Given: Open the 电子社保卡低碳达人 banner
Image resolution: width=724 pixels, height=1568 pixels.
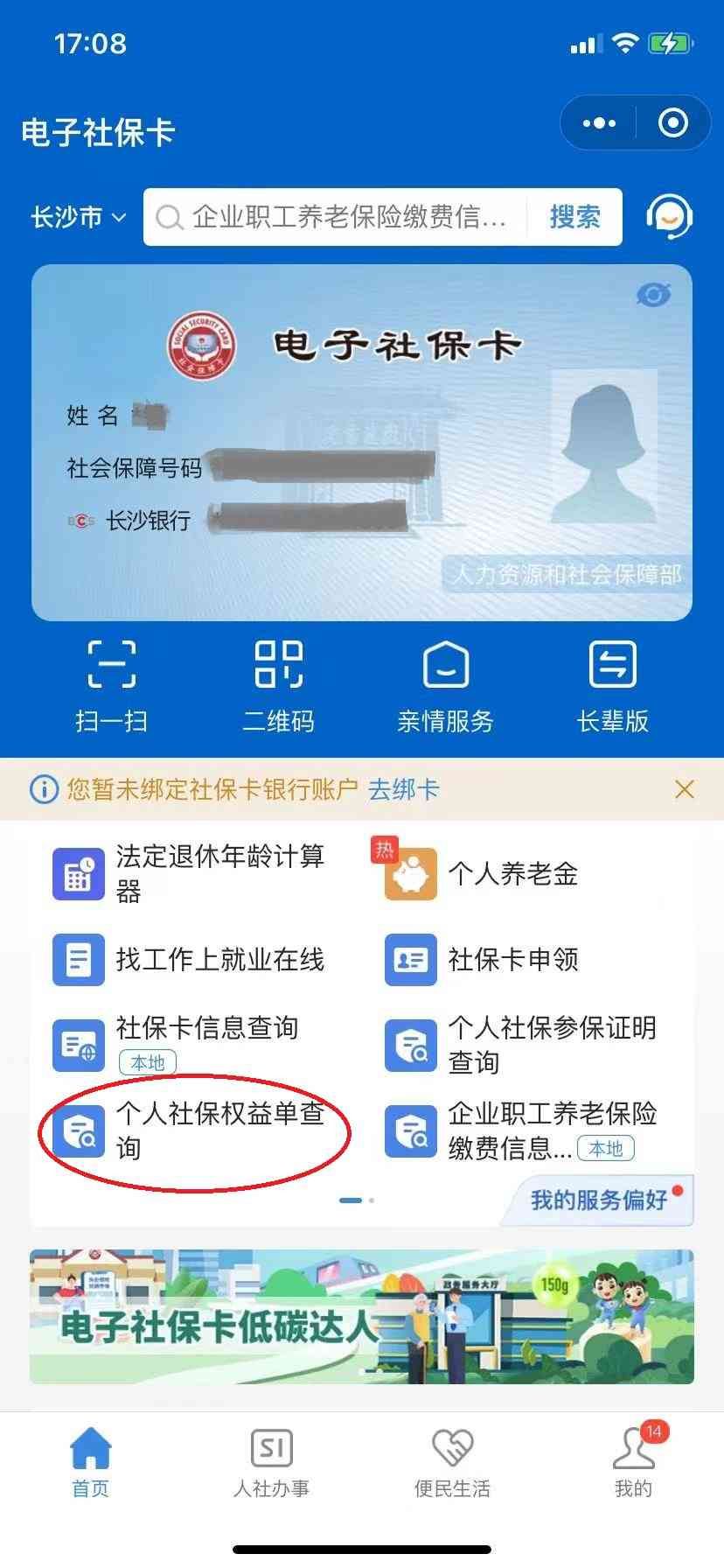Looking at the screenshot, I should (362, 1317).
